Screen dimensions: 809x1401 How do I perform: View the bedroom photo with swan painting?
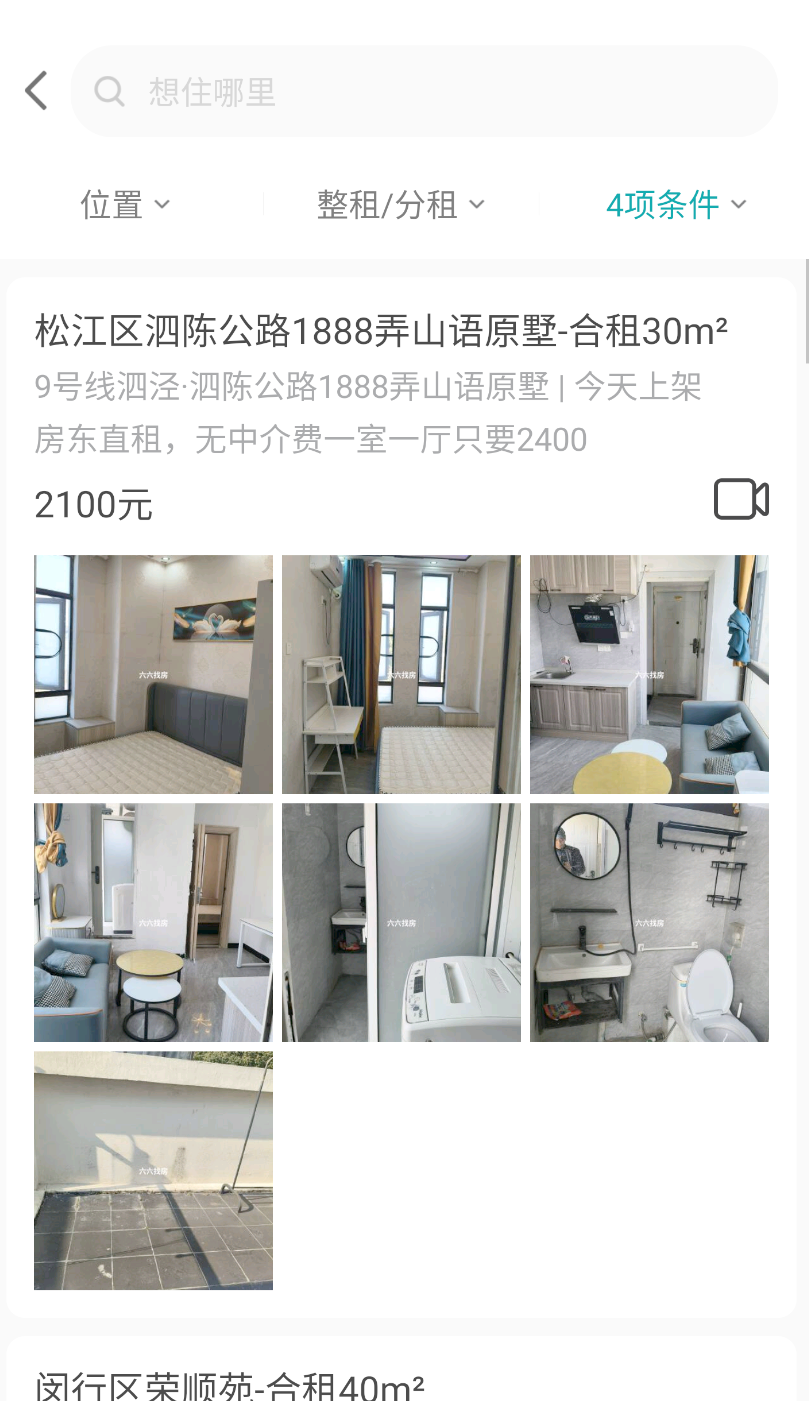pyautogui.click(x=153, y=675)
